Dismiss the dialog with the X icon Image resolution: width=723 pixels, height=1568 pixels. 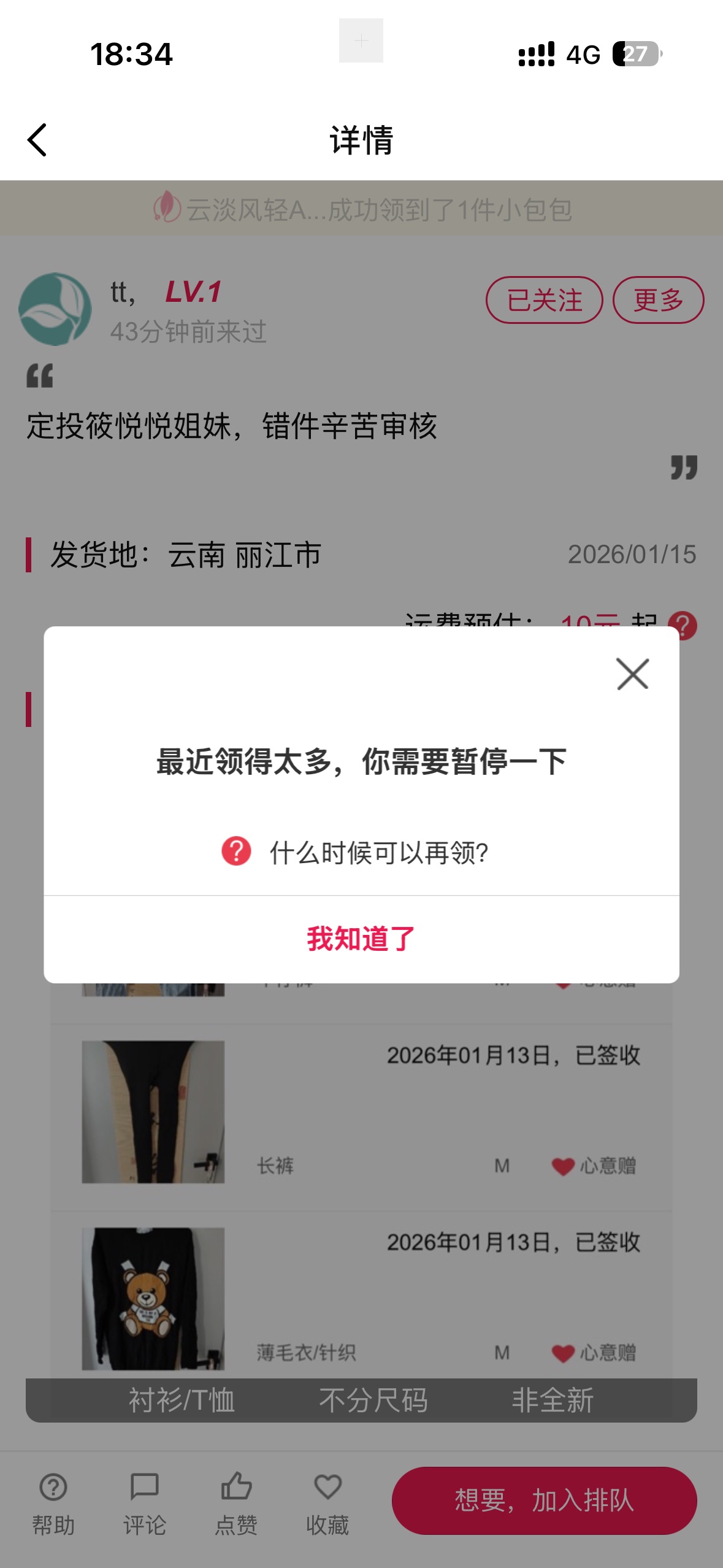pyautogui.click(x=632, y=674)
